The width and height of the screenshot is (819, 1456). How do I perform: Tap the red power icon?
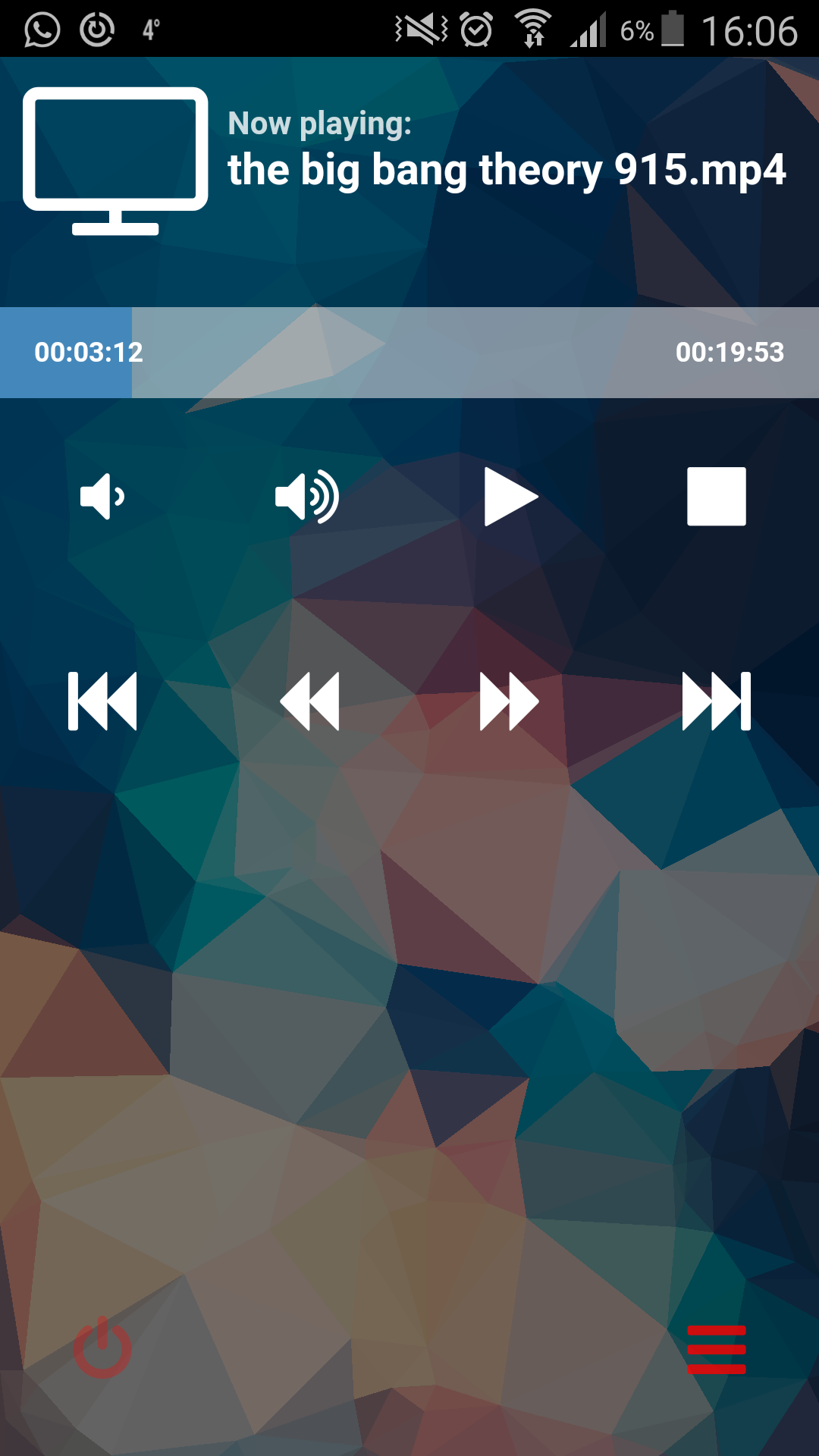click(x=102, y=1348)
